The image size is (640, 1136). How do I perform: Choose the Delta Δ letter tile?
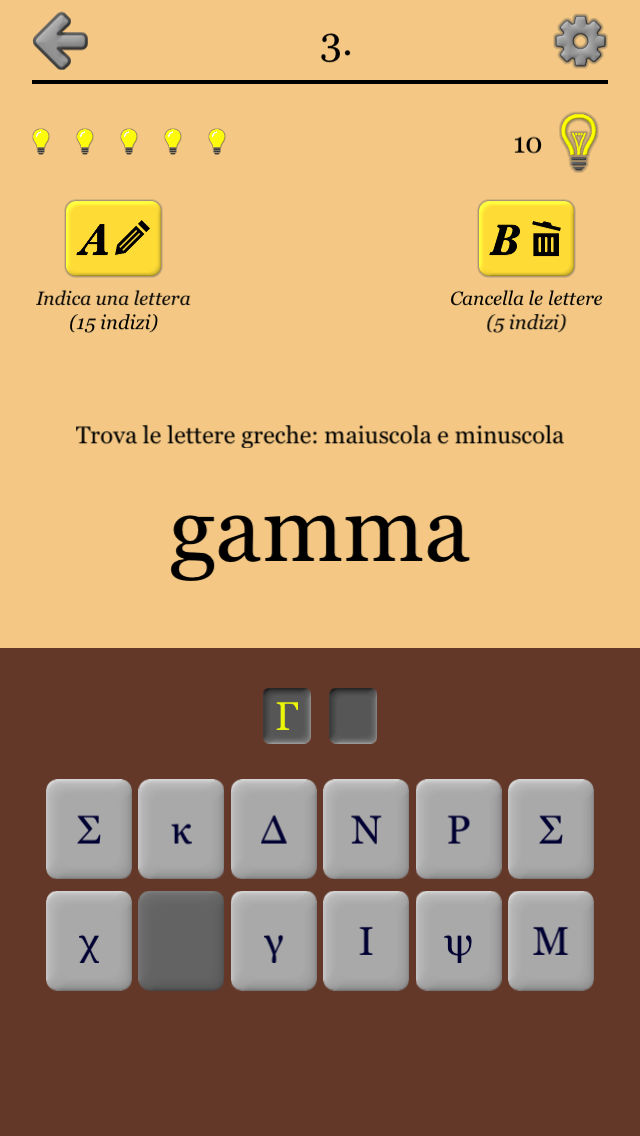tap(274, 829)
